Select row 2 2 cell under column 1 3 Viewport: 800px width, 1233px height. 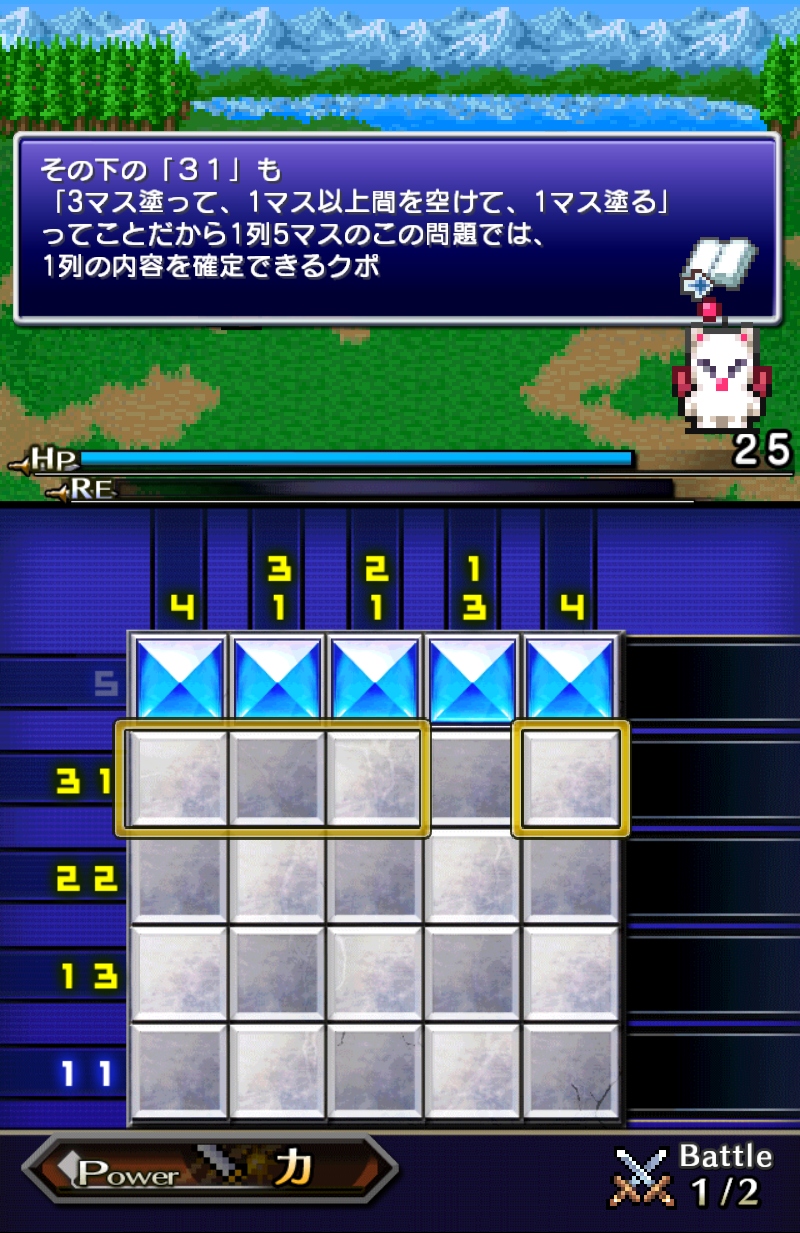(473, 877)
